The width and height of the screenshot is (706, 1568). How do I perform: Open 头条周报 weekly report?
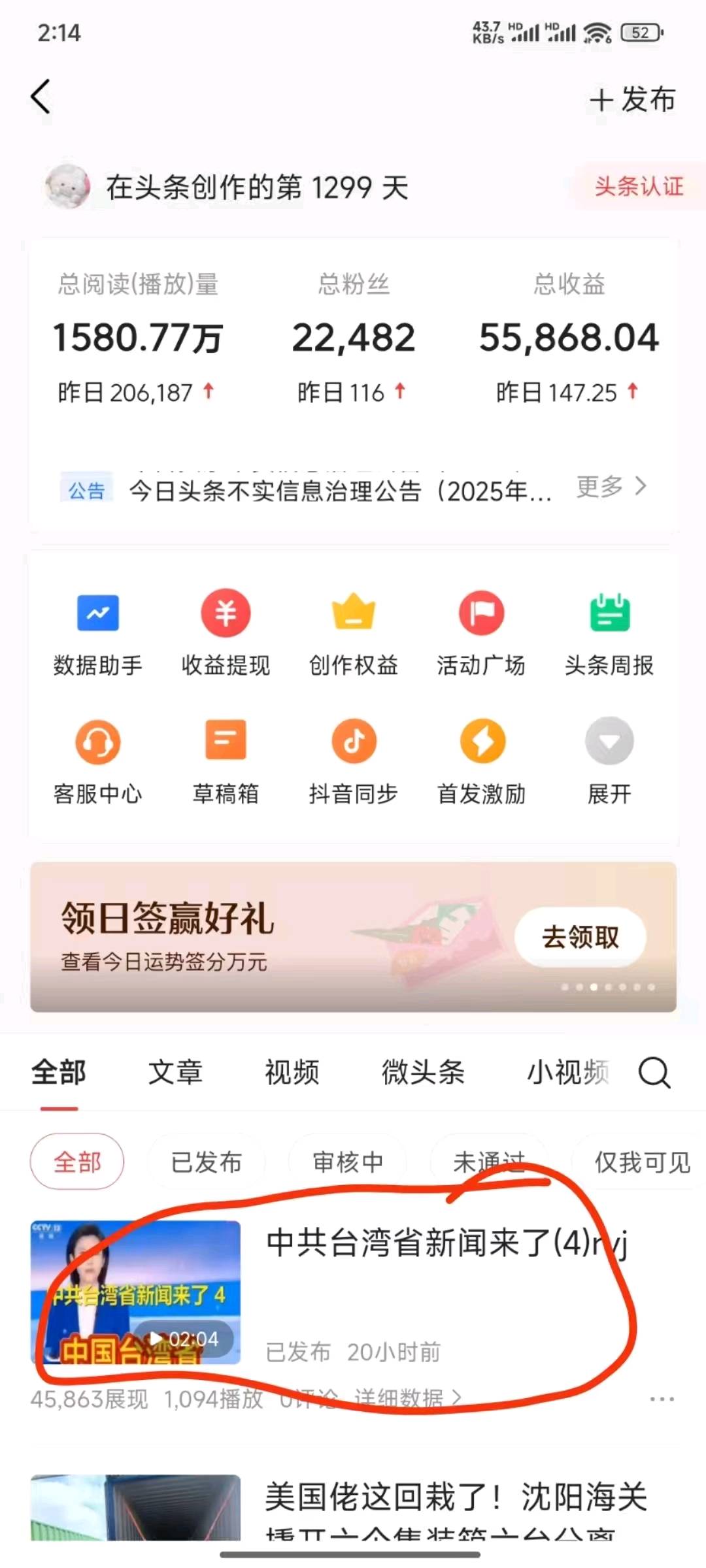click(609, 630)
